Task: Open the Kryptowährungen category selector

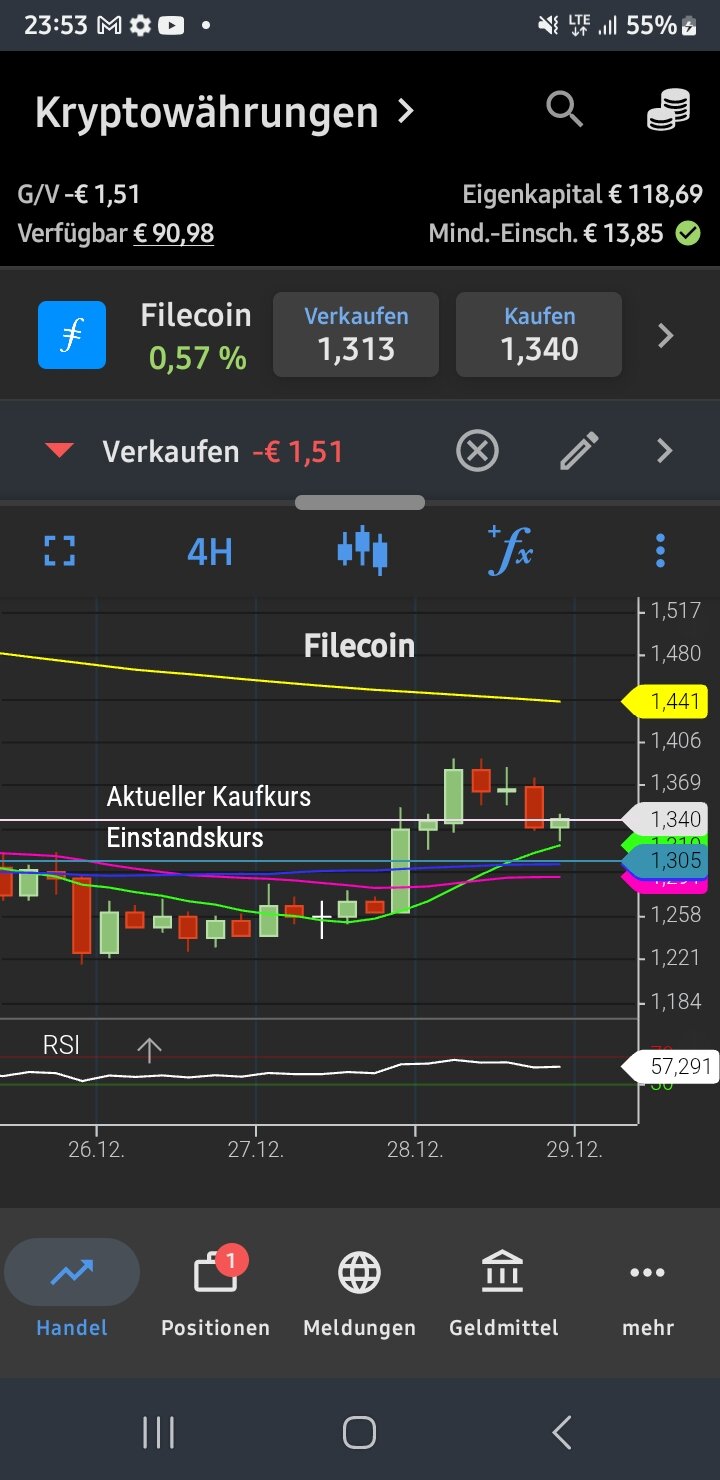Action: (224, 112)
